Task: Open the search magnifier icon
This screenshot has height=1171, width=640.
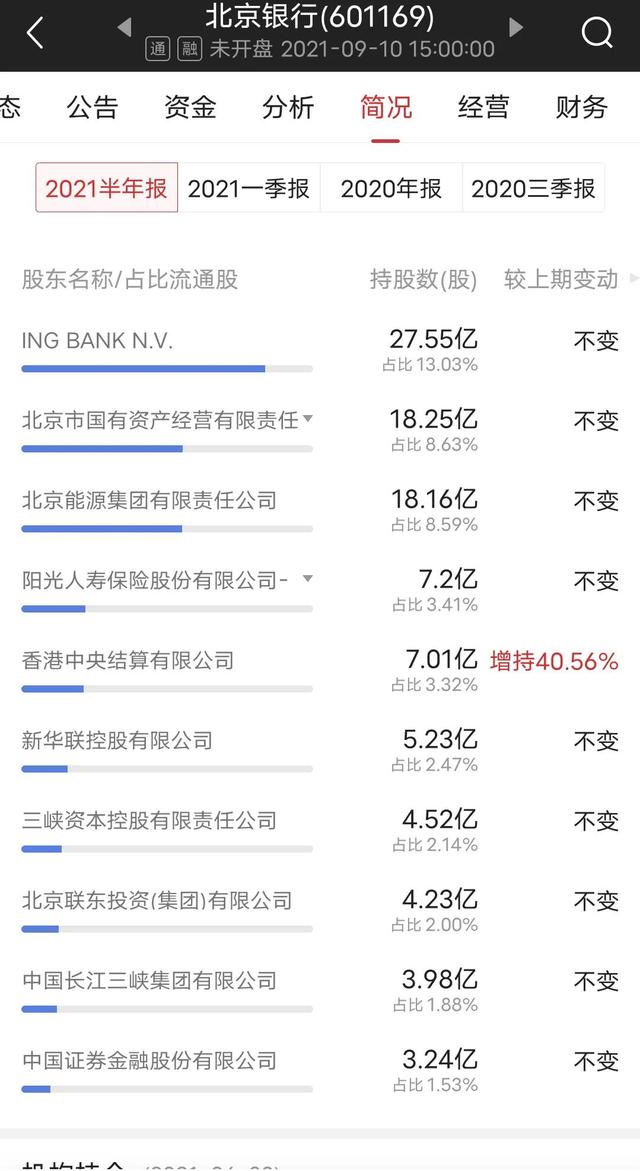Action: (x=597, y=32)
